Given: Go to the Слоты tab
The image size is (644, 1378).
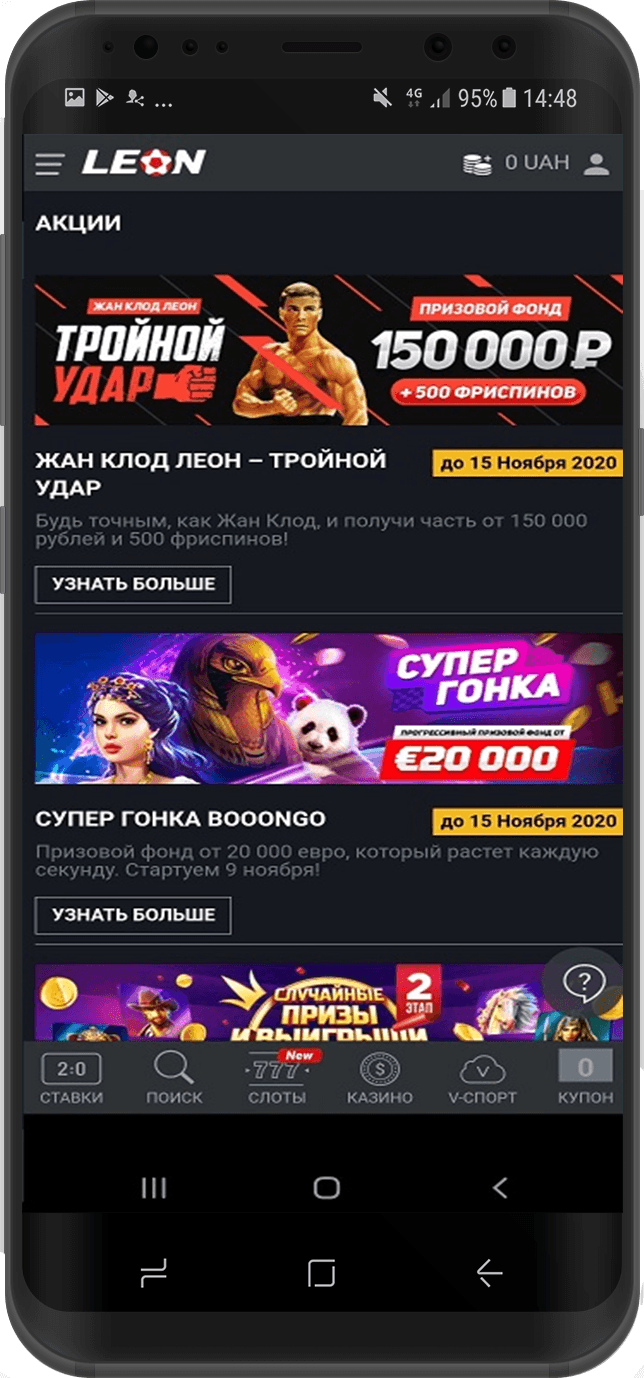Looking at the screenshot, I should tap(276, 1080).
